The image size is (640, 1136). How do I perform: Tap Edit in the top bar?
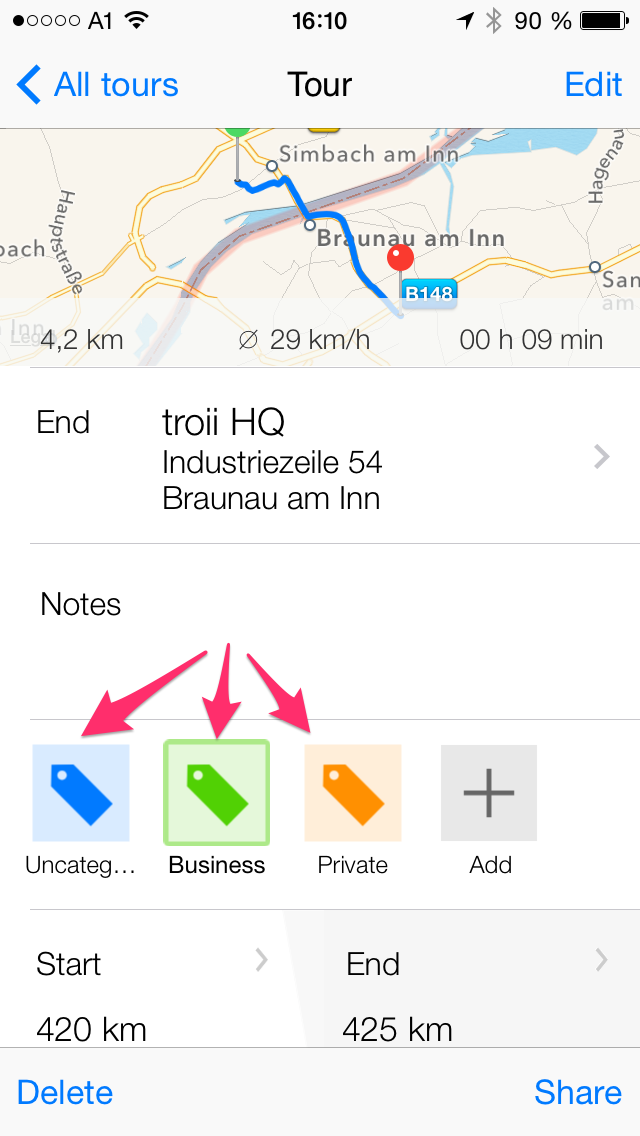[x=593, y=85]
